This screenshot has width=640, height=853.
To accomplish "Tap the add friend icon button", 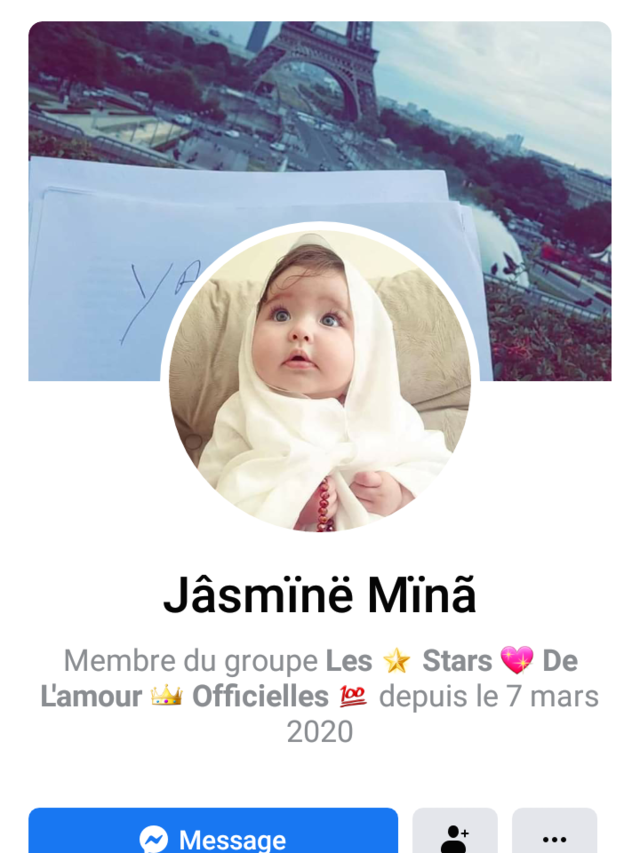I will [455, 834].
